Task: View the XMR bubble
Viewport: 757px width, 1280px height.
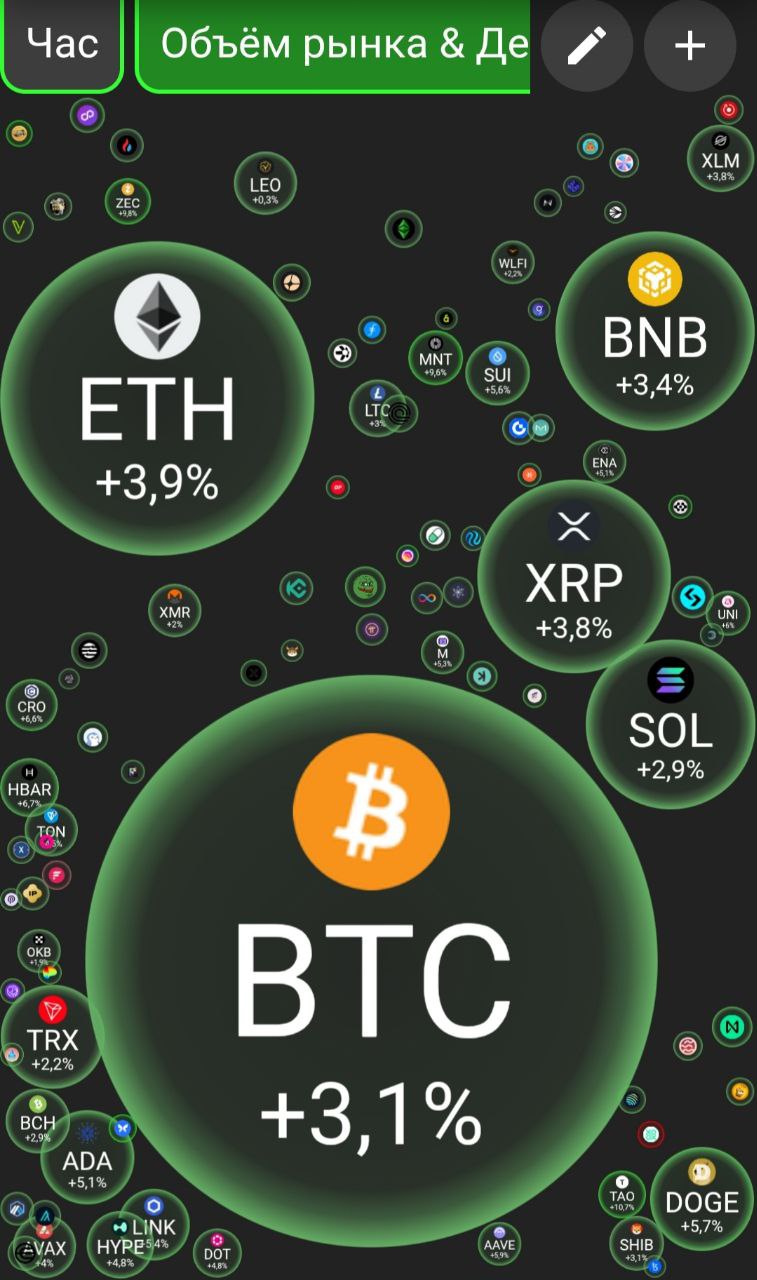Action: click(174, 610)
